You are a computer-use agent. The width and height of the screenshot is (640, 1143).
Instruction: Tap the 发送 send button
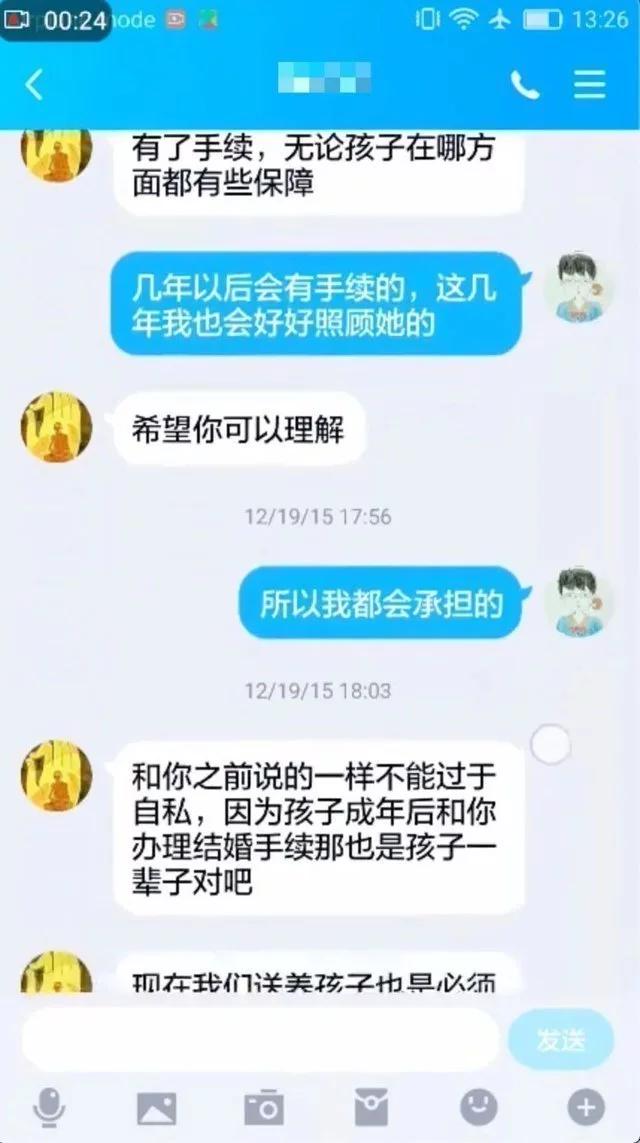pyautogui.click(x=559, y=1040)
